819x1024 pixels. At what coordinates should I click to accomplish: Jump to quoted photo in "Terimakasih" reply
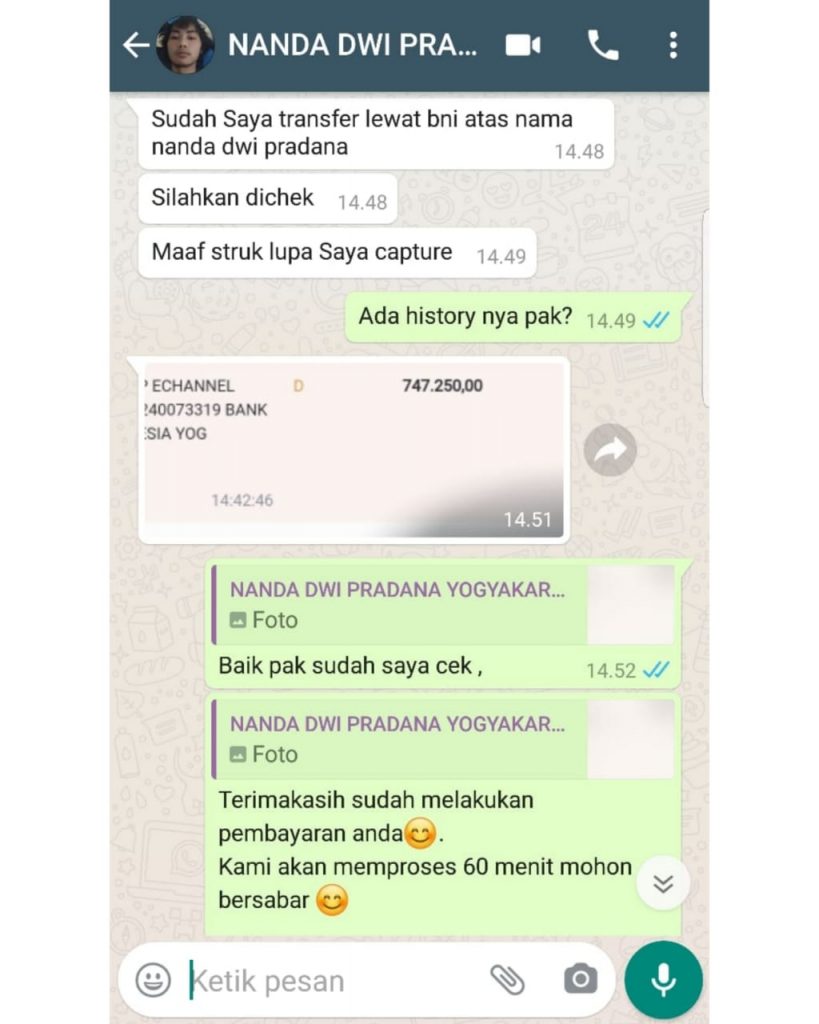click(x=443, y=739)
